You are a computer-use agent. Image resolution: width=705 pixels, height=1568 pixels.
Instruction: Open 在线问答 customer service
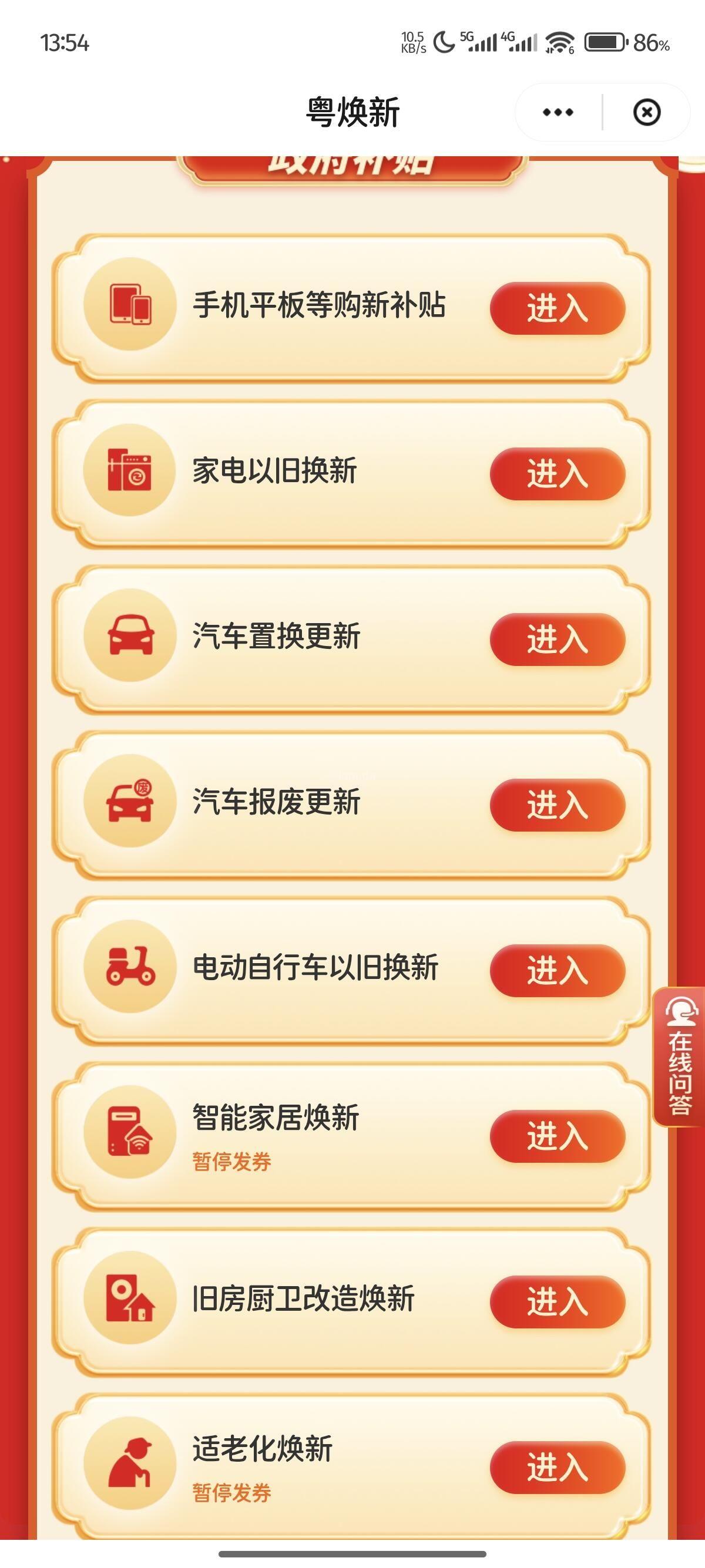pos(680,1056)
